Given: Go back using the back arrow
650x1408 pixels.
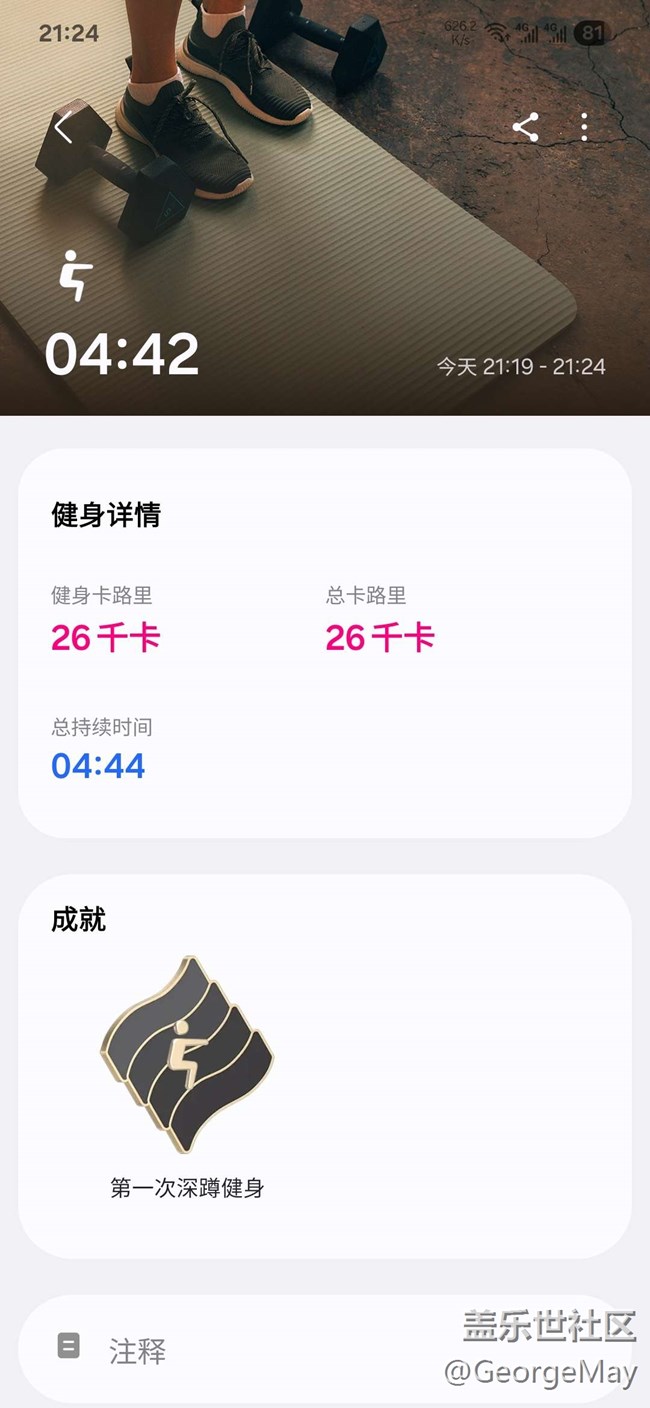Looking at the screenshot, I should click(x=64, y=128).
